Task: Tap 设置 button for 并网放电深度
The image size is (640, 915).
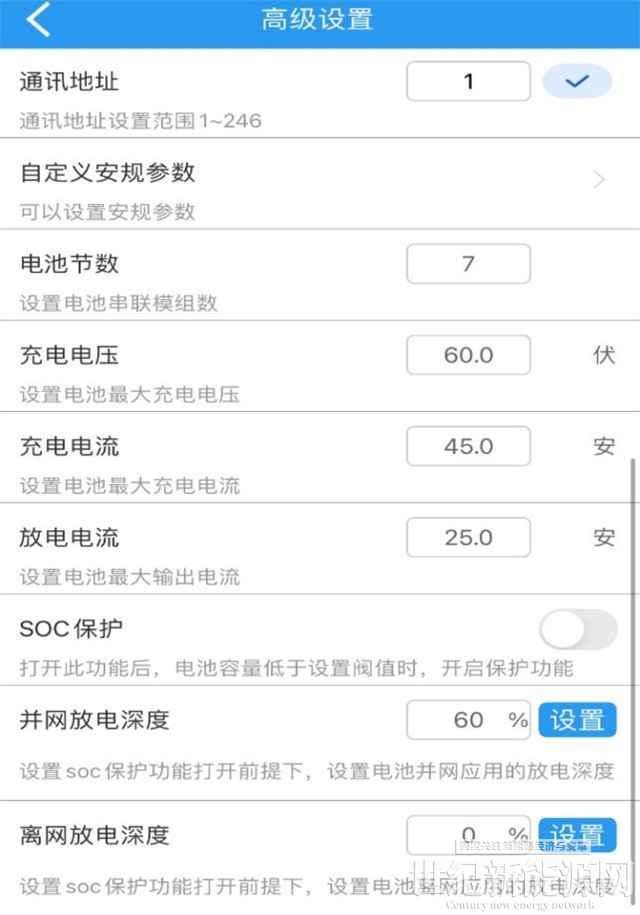Action: pos(577,720)
